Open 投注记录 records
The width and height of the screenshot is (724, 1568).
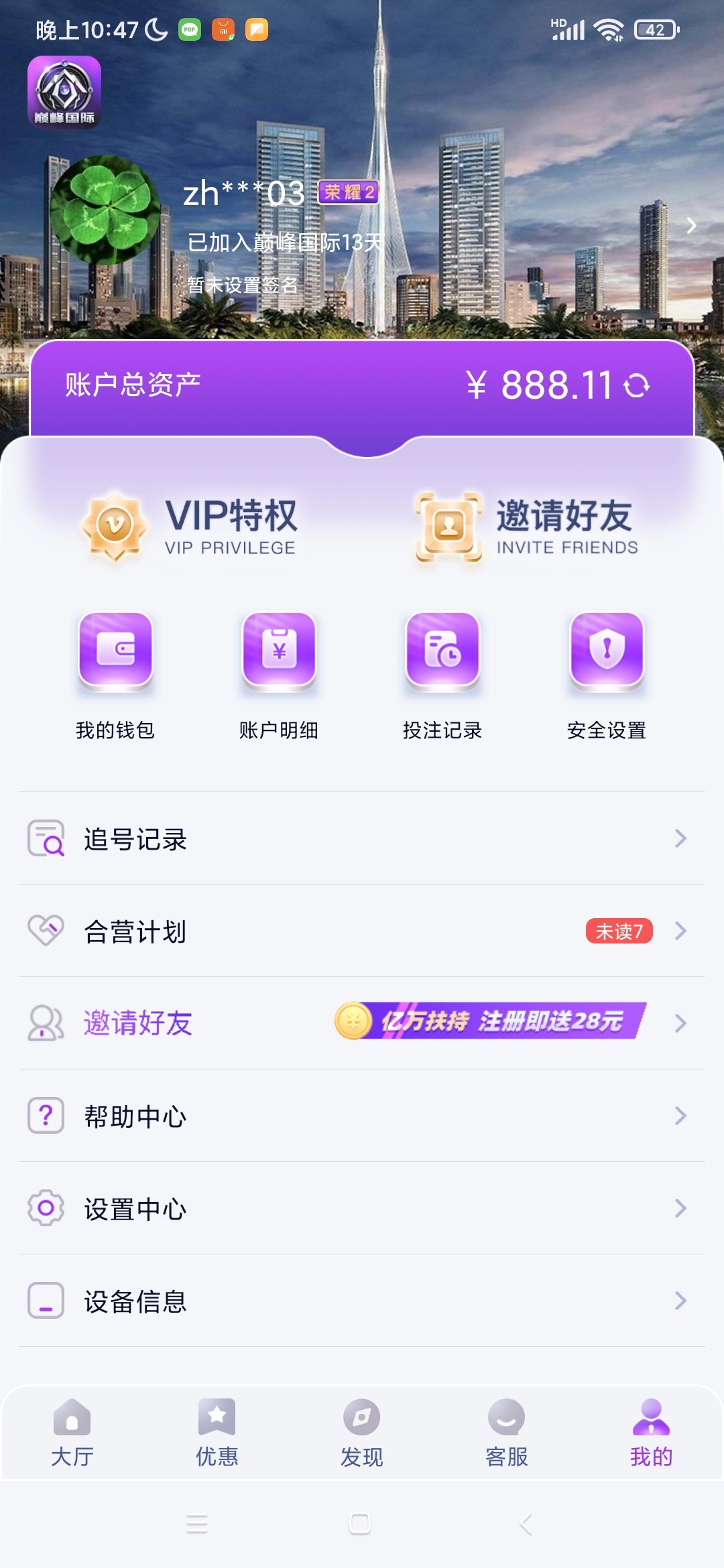(442, 675)
